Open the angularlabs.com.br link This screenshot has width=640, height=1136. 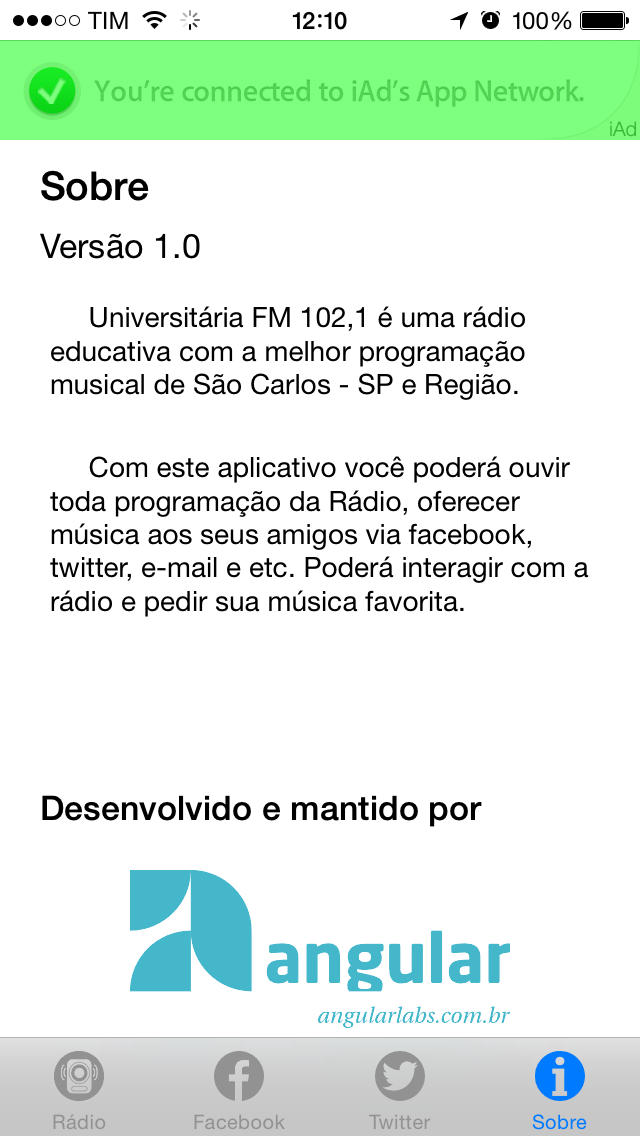(x=413, y=1016)
